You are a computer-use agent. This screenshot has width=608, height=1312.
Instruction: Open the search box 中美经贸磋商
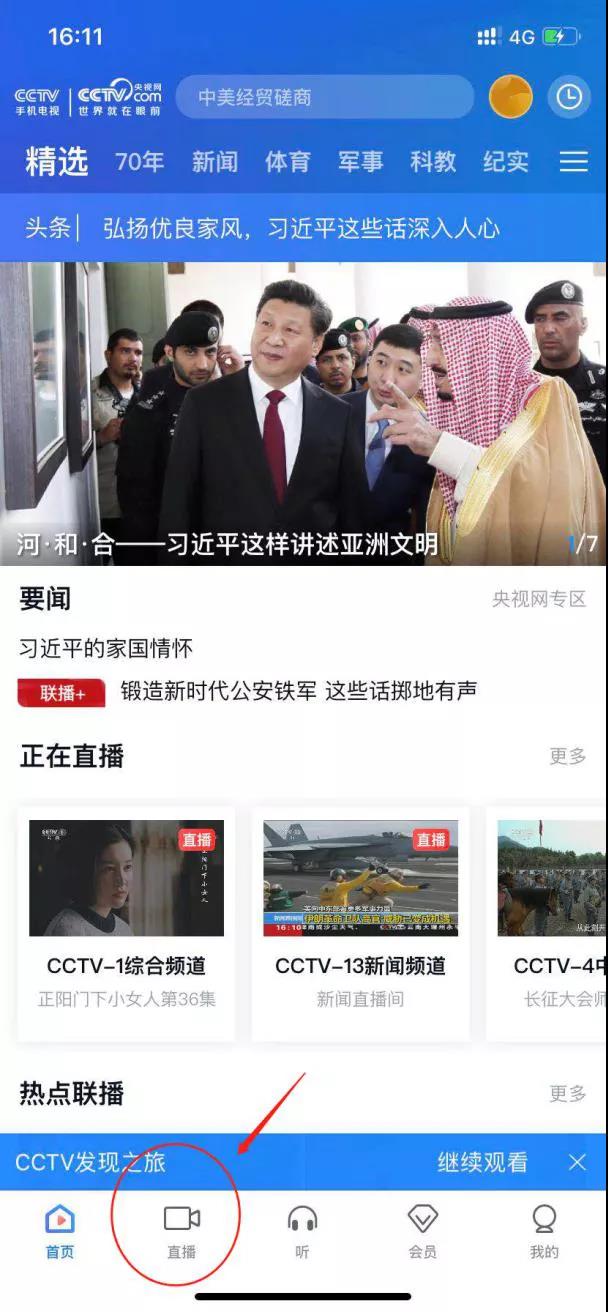(x=322, y=97)
